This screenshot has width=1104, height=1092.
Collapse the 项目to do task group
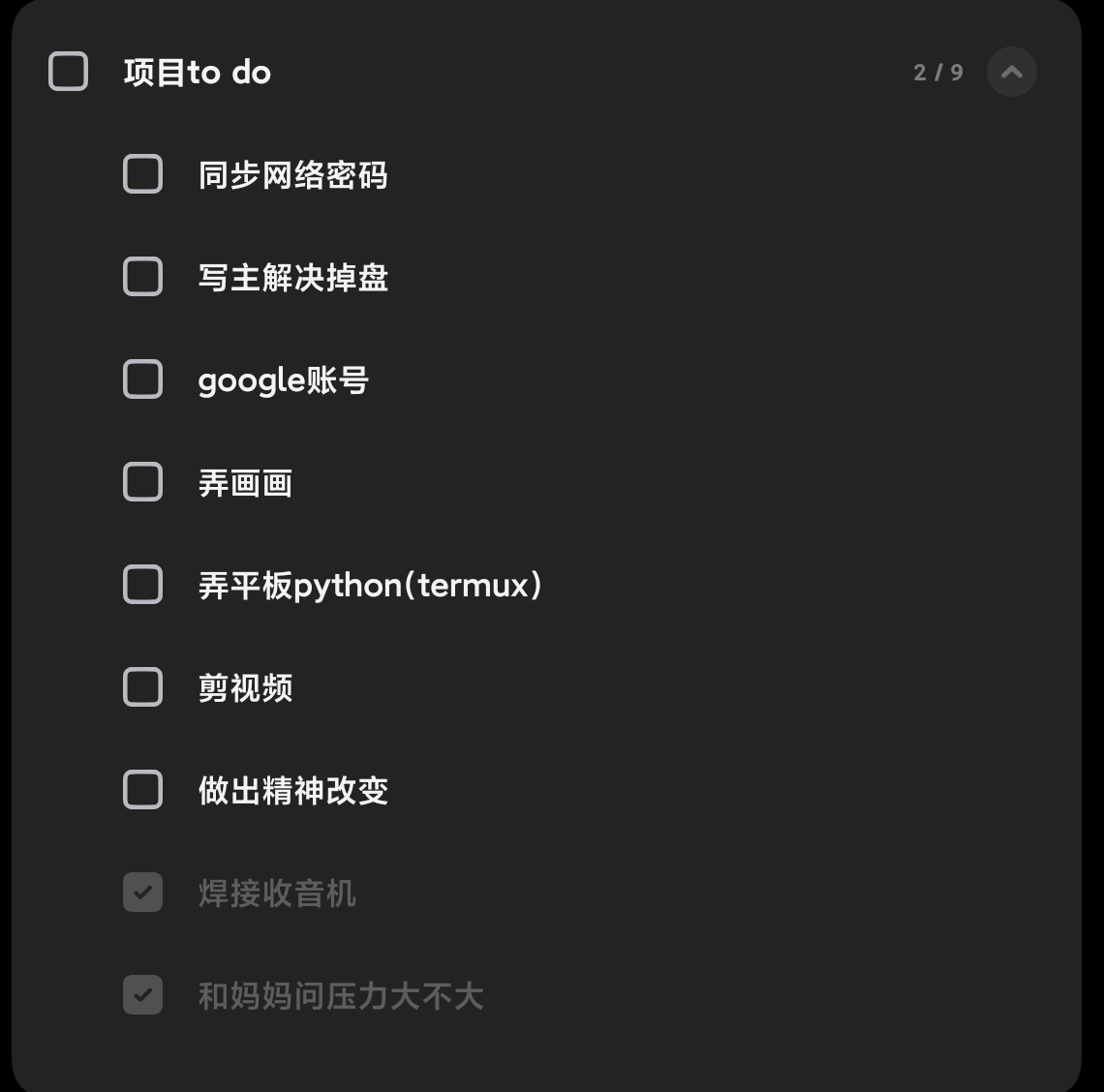pos(1011,72)
